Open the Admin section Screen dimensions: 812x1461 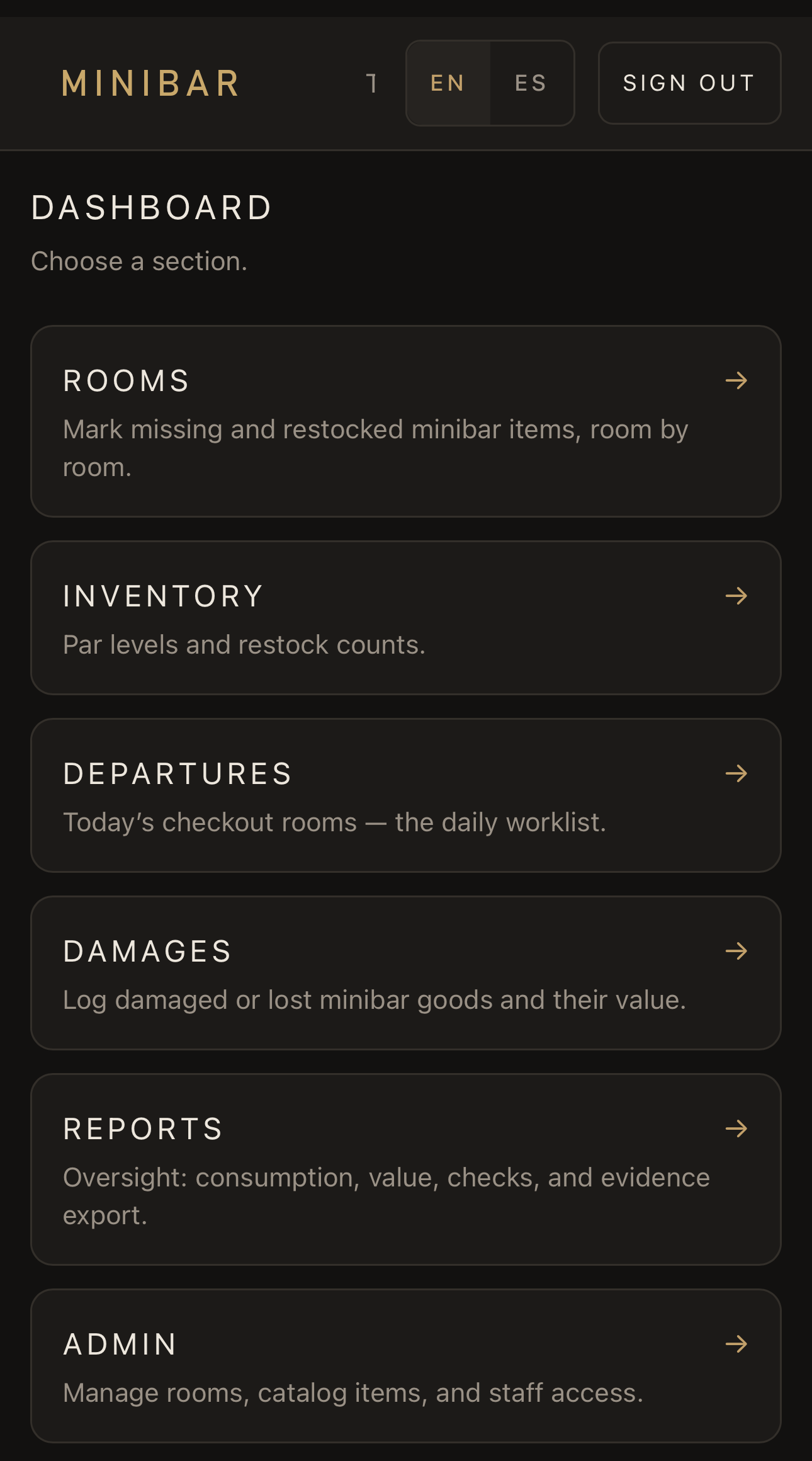point(406,1366)
